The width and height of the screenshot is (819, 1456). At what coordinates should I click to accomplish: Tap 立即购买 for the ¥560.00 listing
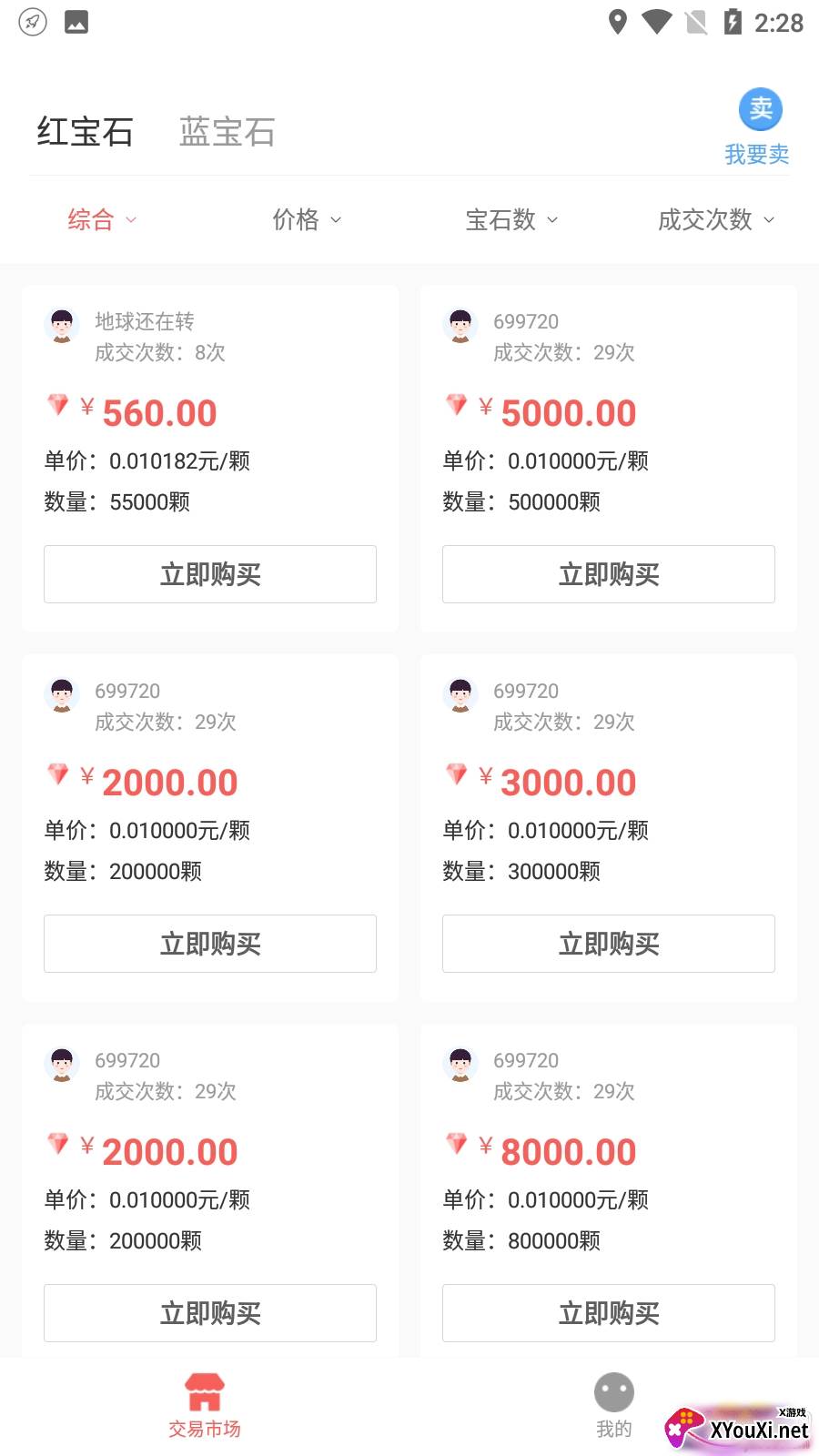210,574
